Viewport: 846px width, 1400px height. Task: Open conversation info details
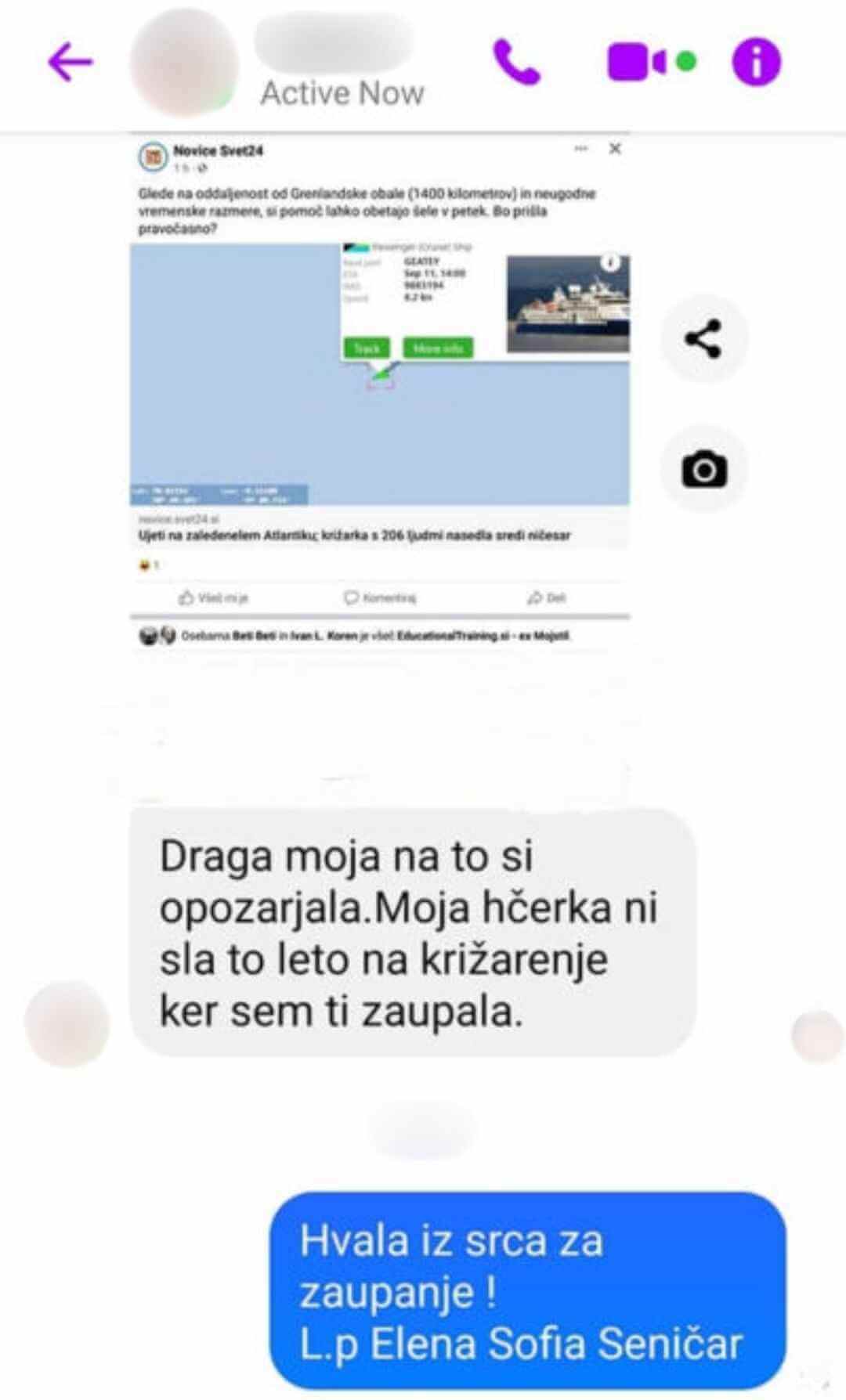[x=756, y=62]
